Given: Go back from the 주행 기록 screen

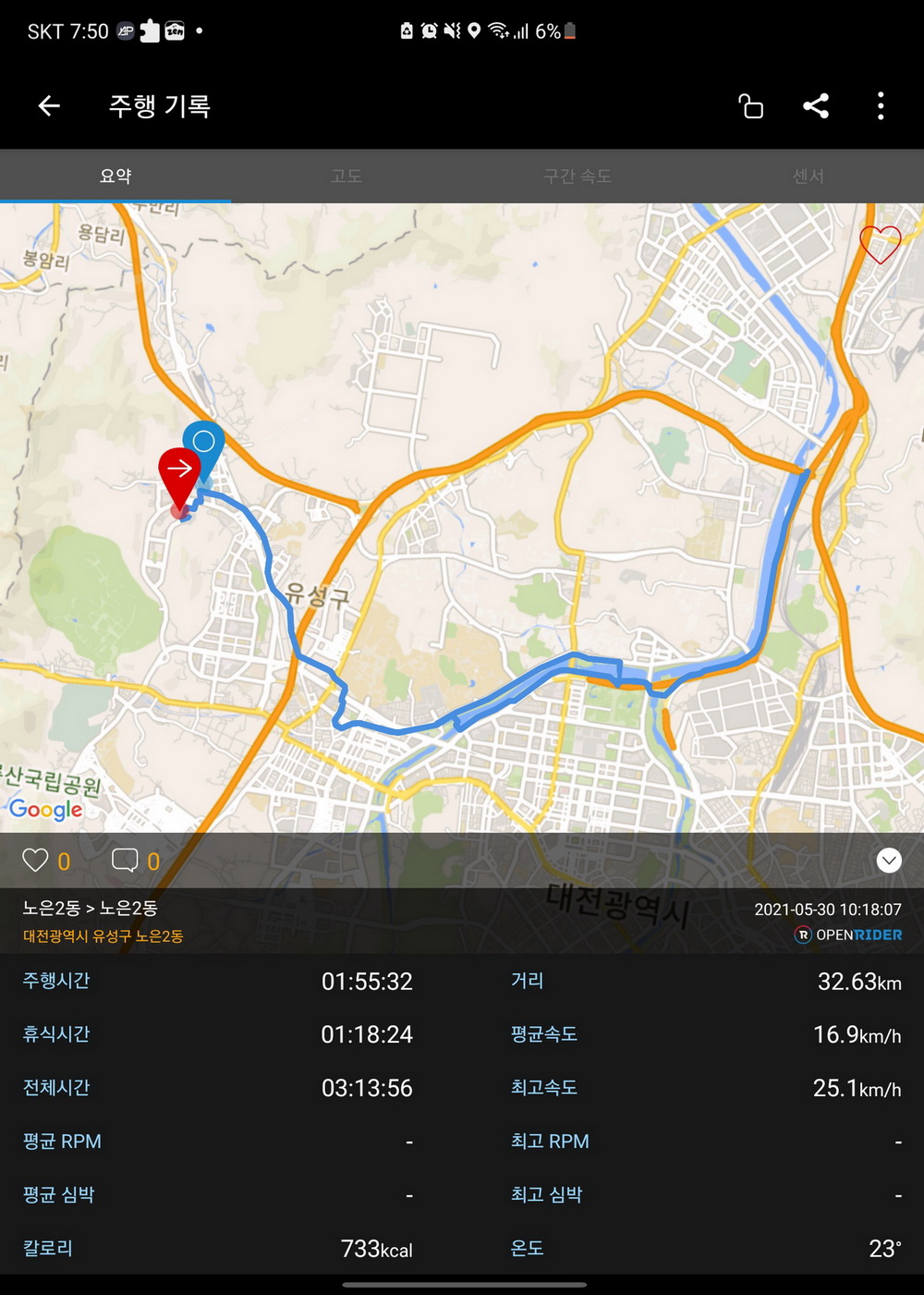Looking at the screenshot, I should pyautogui.click(x=49, y=106).
